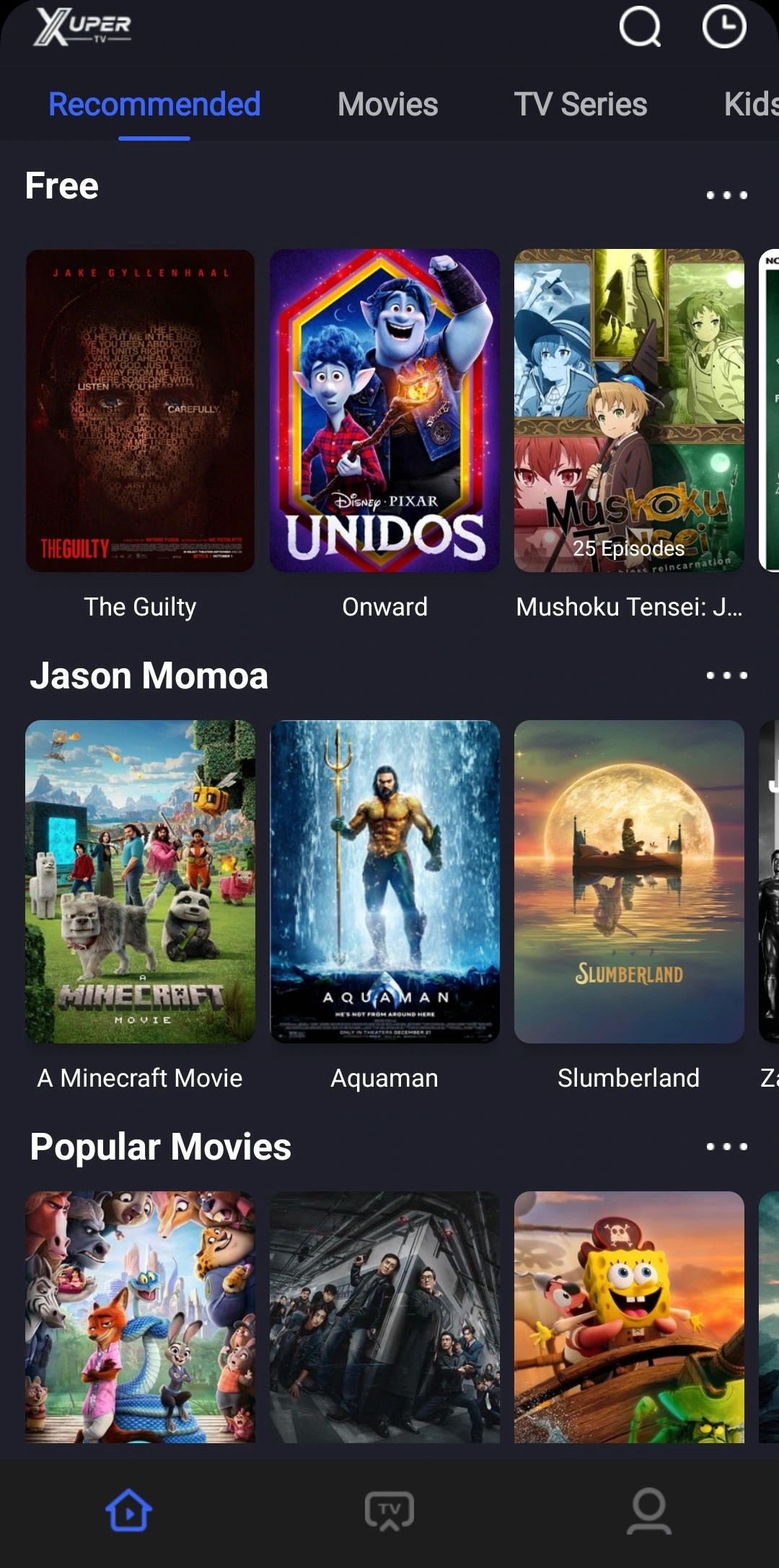The image size is (779, 1568).
Task: Open more options for Jason Momoa section
Action: (x=726, y=675)
